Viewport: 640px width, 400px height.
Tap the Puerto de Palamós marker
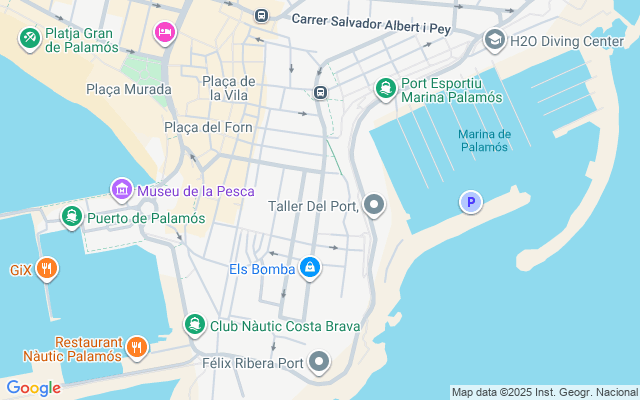(72, 216)
